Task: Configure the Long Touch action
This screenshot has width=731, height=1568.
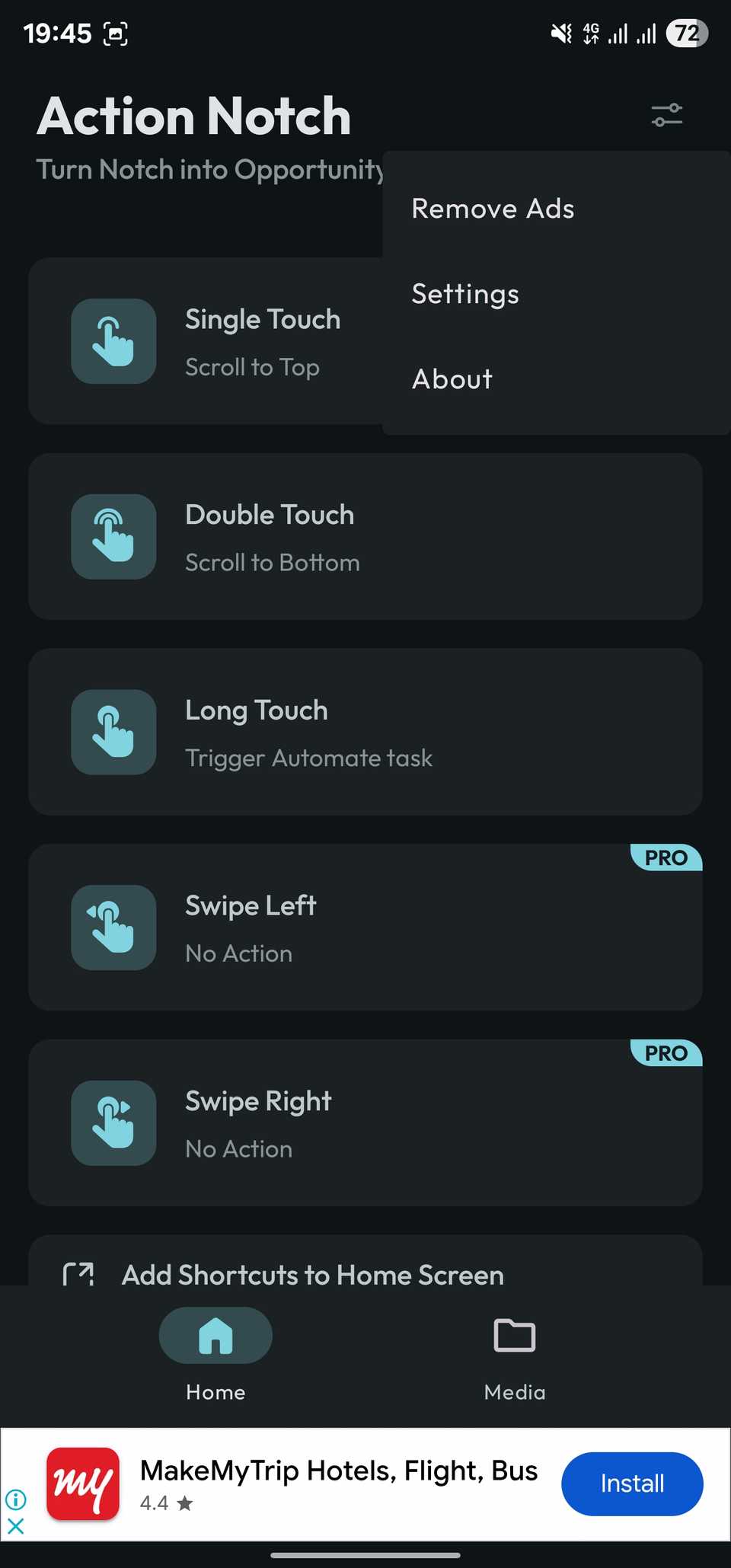Action: pyautogui.click(x=365, y=732)
